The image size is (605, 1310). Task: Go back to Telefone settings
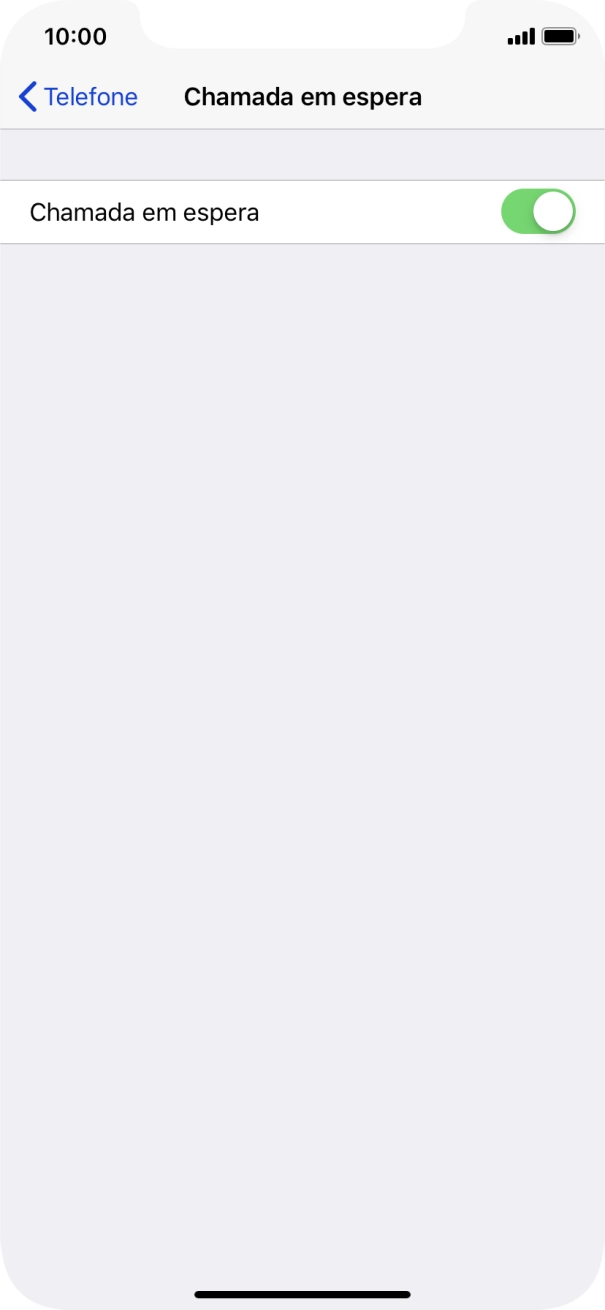[78, 97]
